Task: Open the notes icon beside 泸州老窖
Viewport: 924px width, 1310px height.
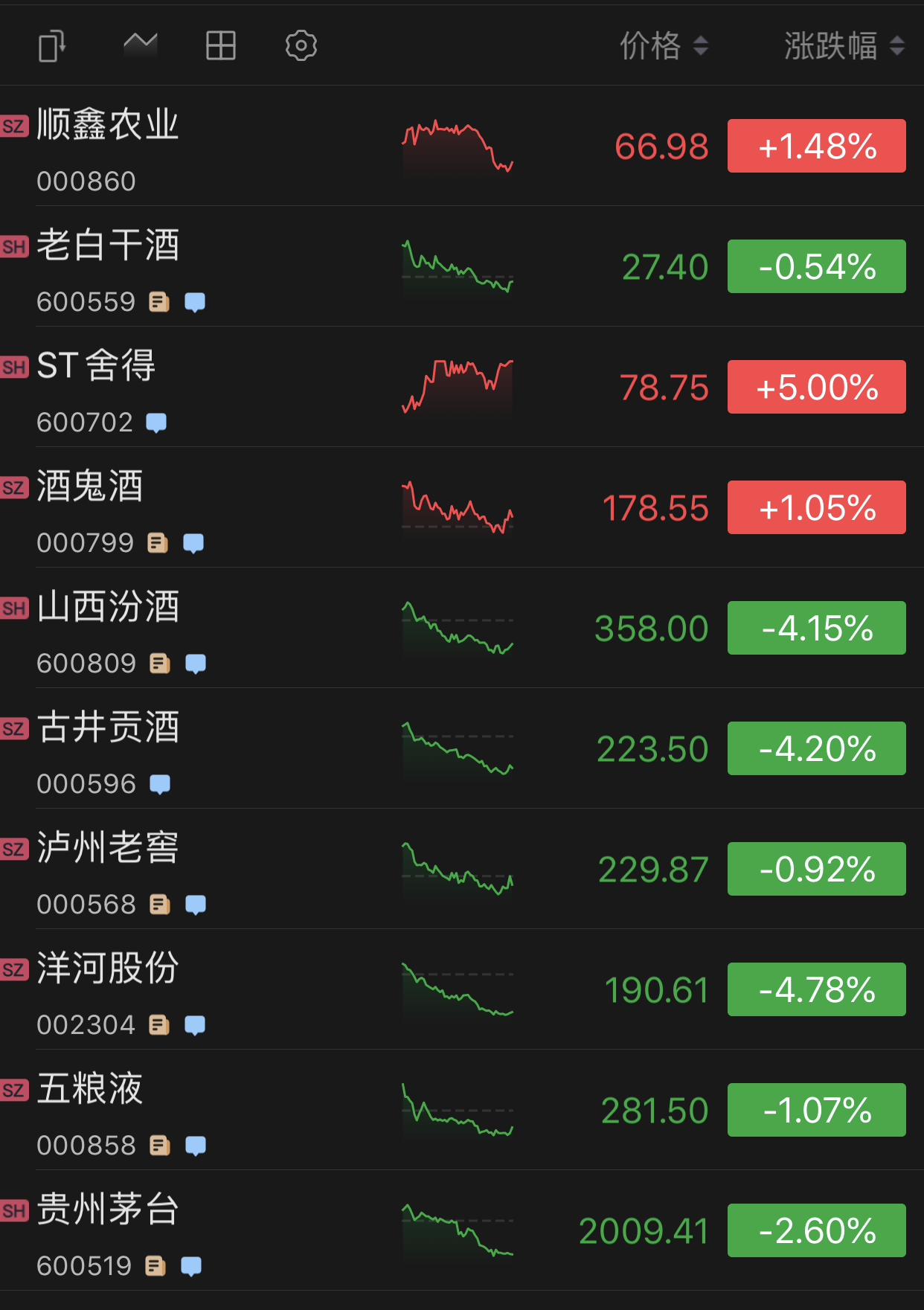Action: pyautogui.click(x=158, y=904)
